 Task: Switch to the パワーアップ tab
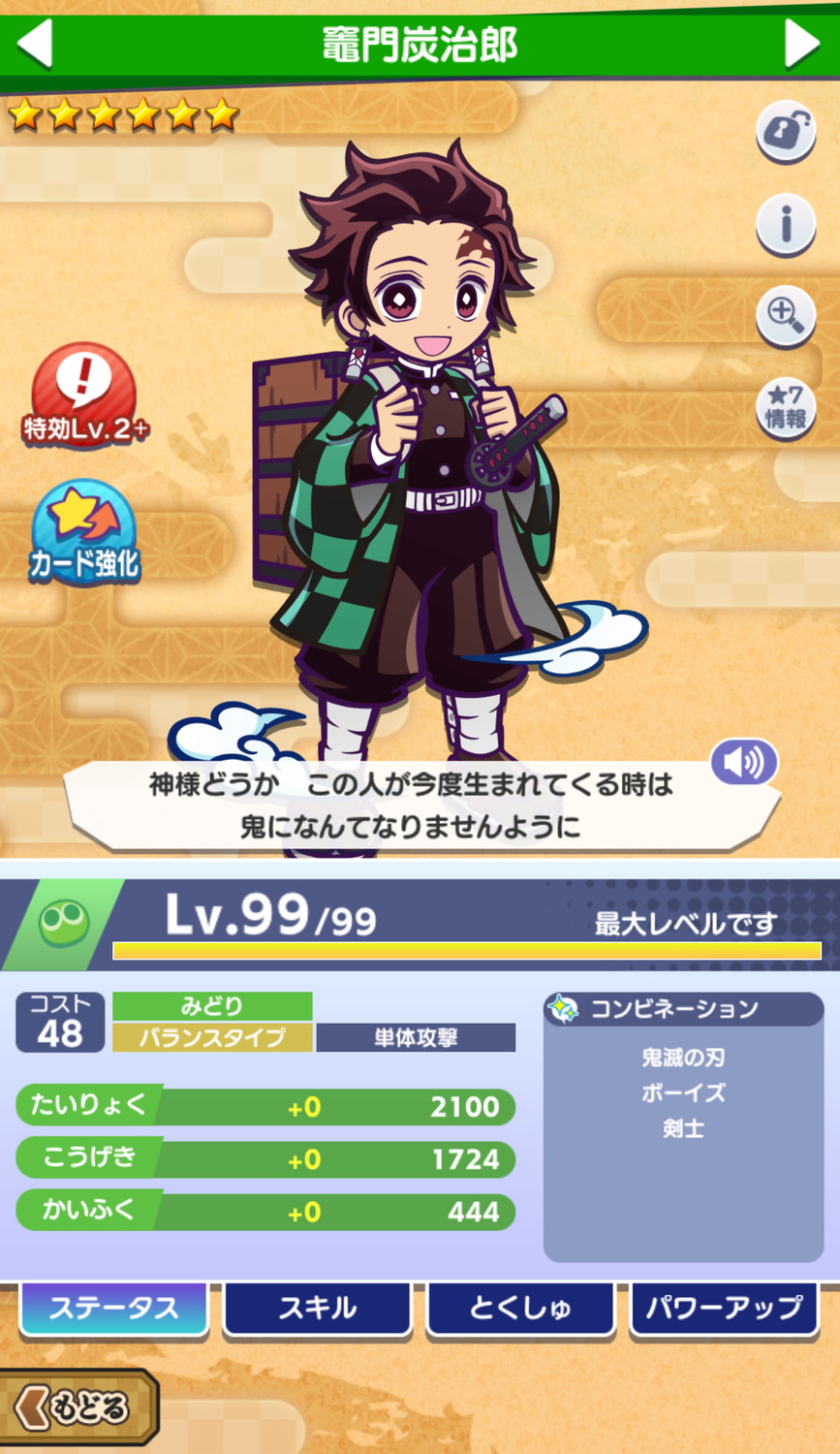[x=724, y=1309]
